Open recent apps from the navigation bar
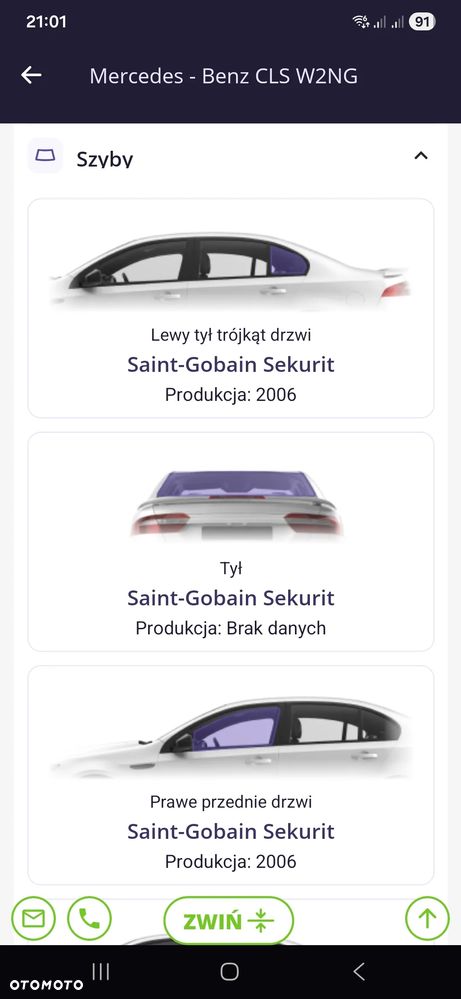Screen dimensions: 461x999 point(101,971)
